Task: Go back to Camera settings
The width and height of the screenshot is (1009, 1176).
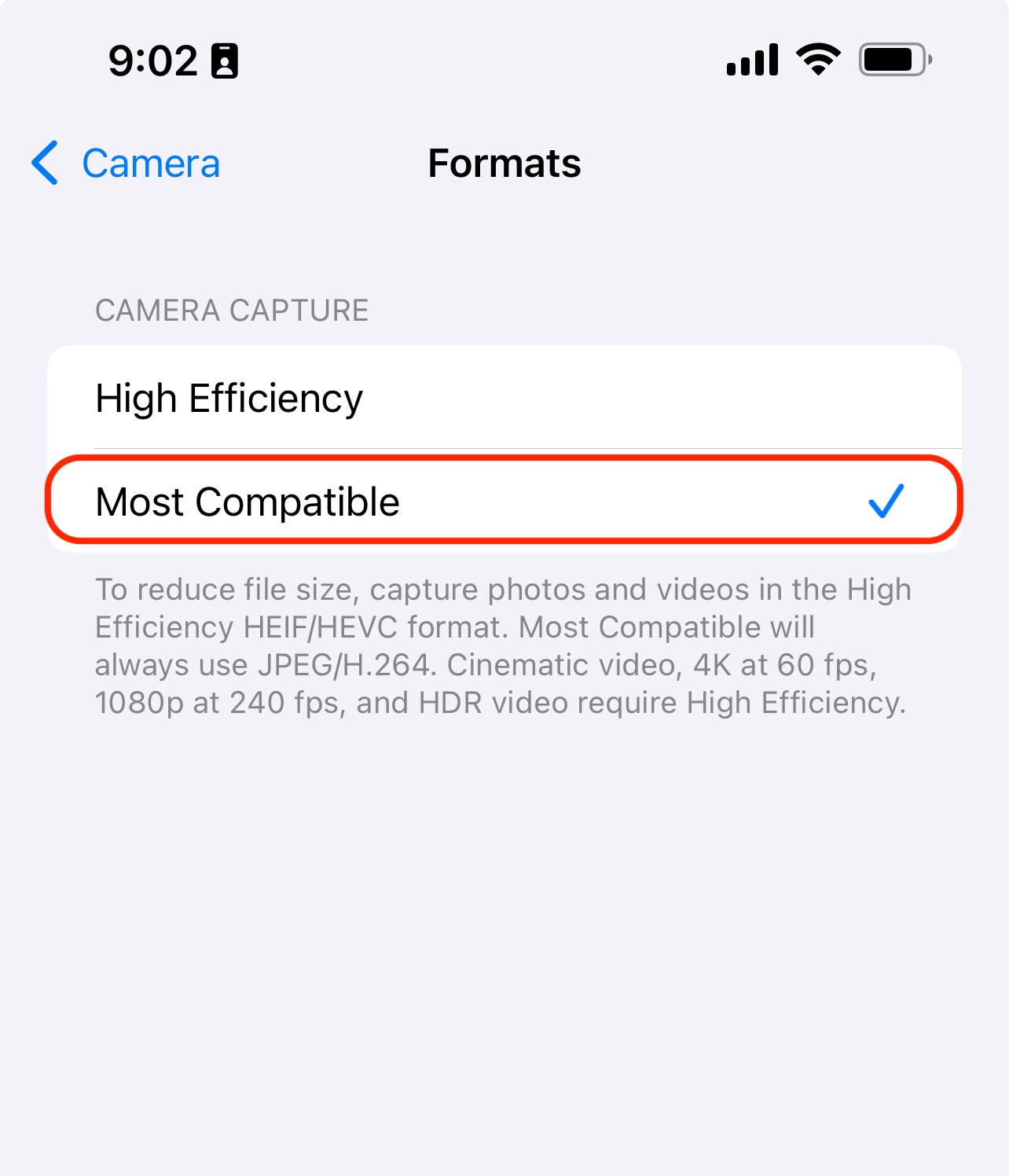Action: pyautogui.click(x=126, y=164)
